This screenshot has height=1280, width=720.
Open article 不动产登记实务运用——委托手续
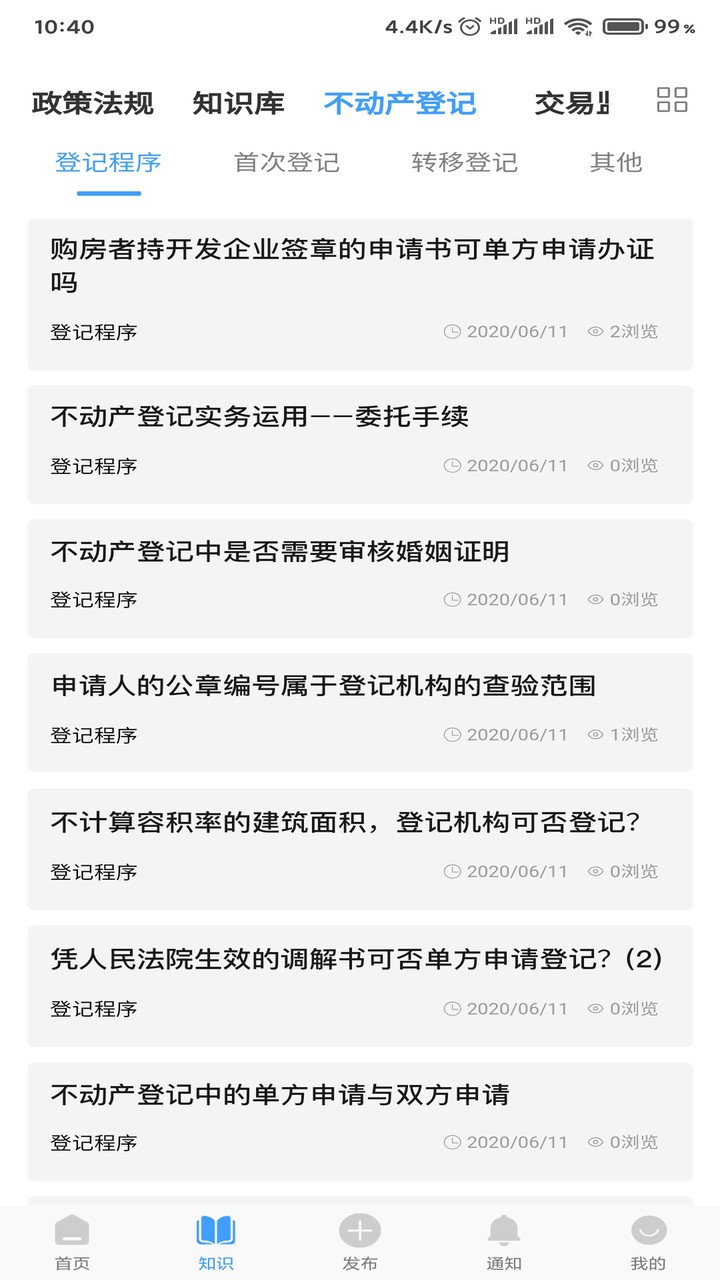tap(260, 417)
